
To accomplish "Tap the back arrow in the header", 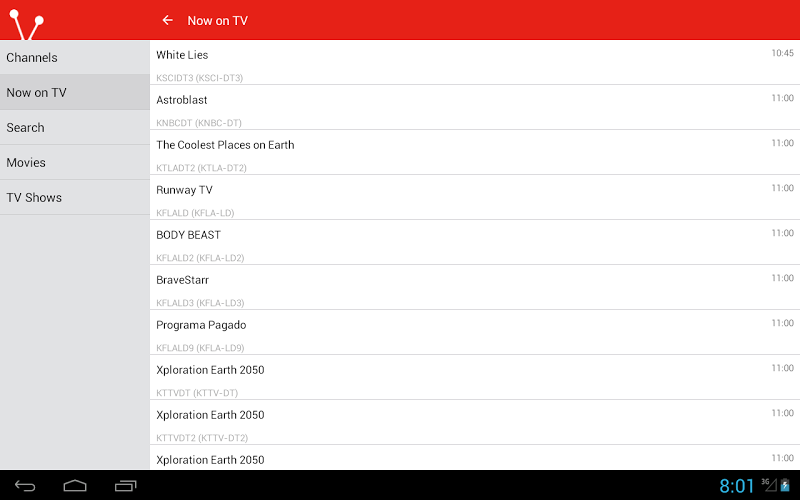I will [167, 20].
